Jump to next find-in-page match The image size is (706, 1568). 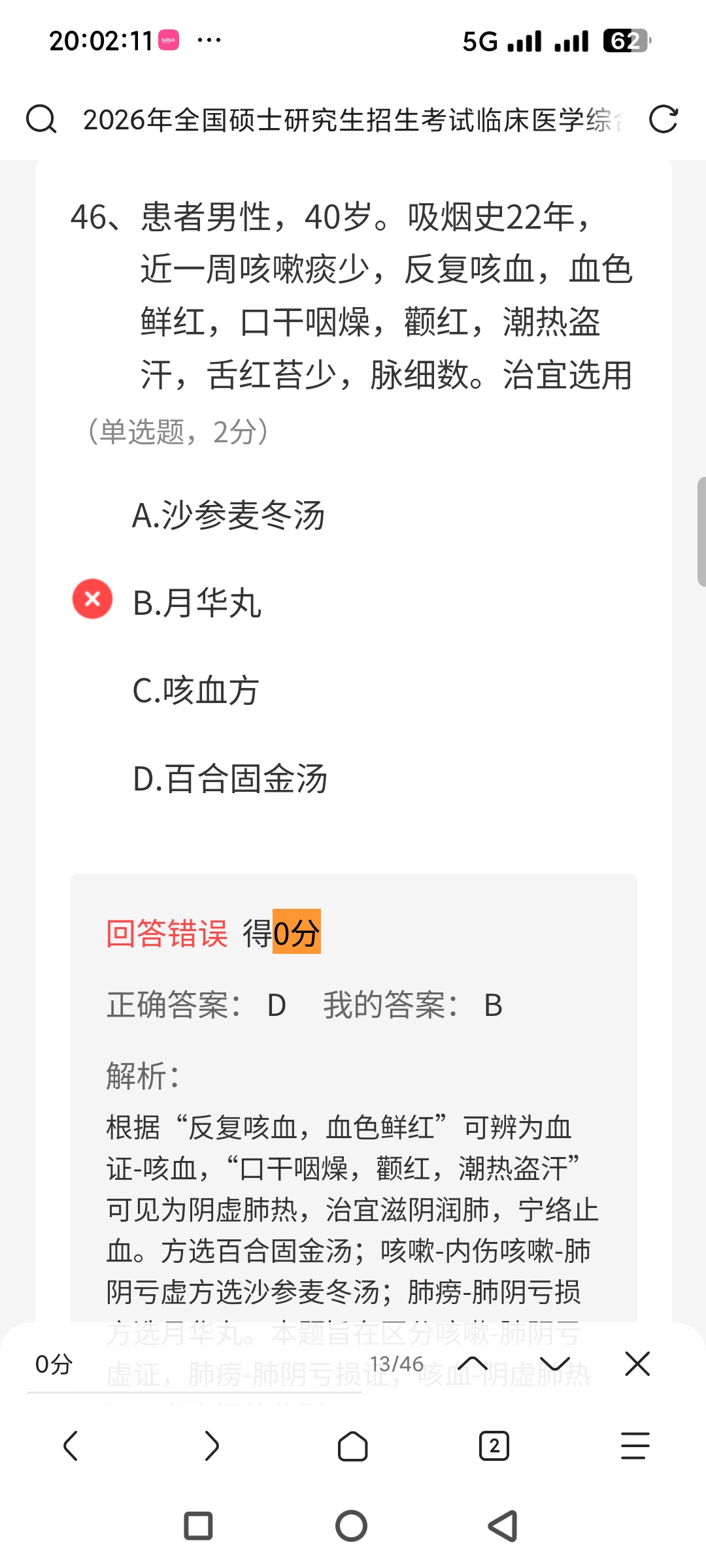555,1364
